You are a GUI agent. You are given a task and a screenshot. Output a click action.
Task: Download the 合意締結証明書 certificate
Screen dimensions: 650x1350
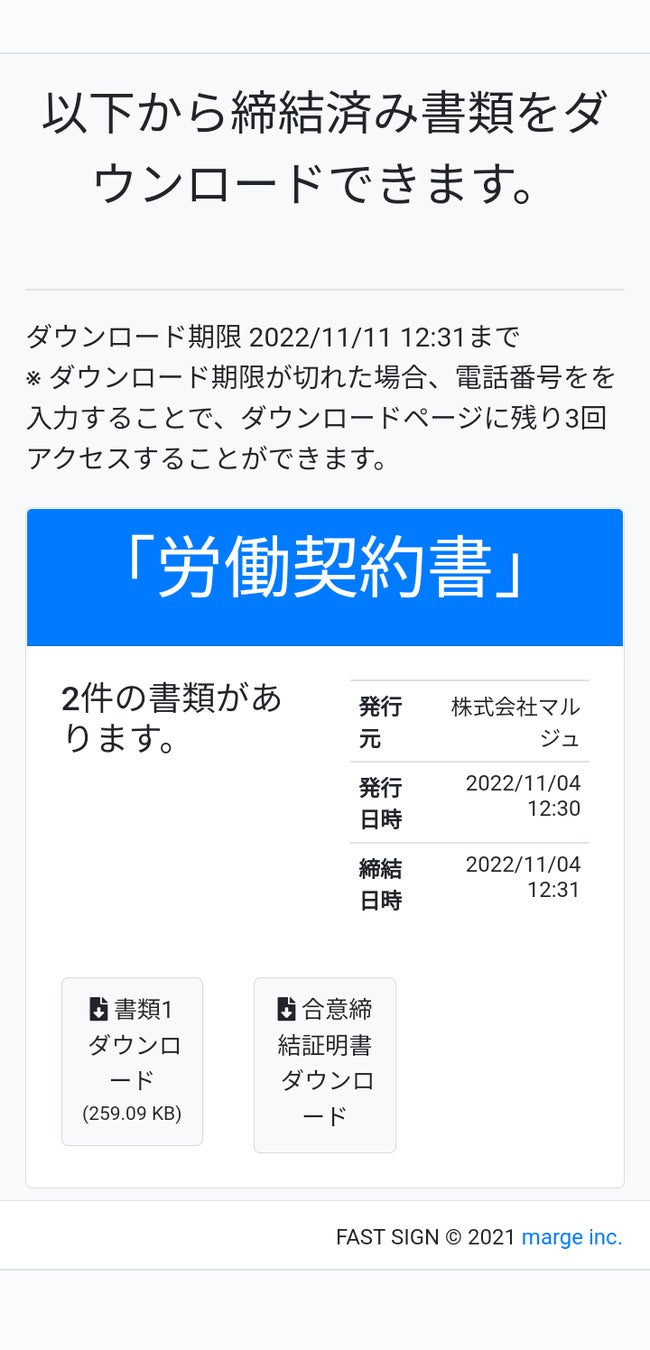click(325, 1064)
